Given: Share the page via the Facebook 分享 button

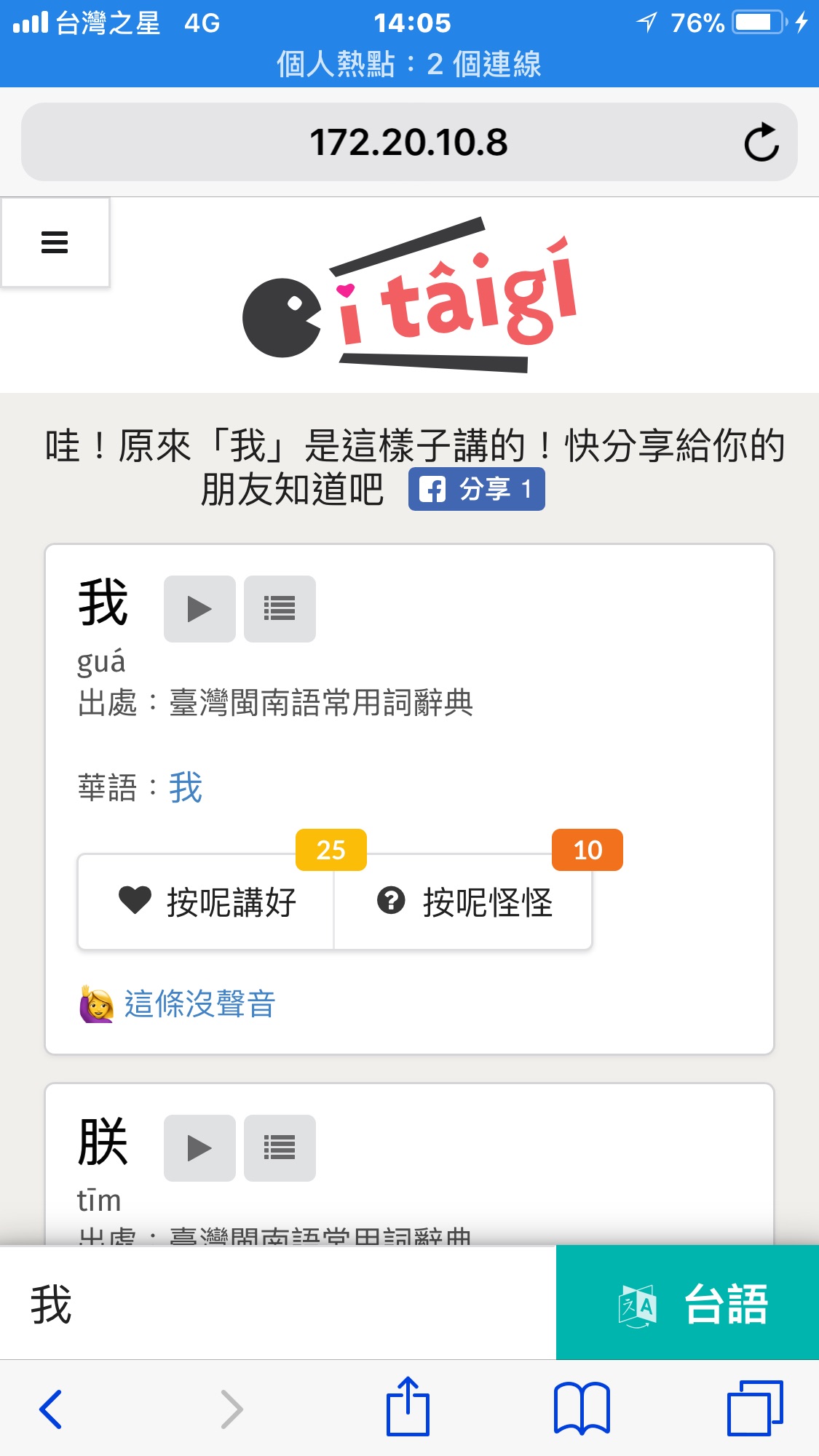Looking at the screenshot, I should [476, 489].
